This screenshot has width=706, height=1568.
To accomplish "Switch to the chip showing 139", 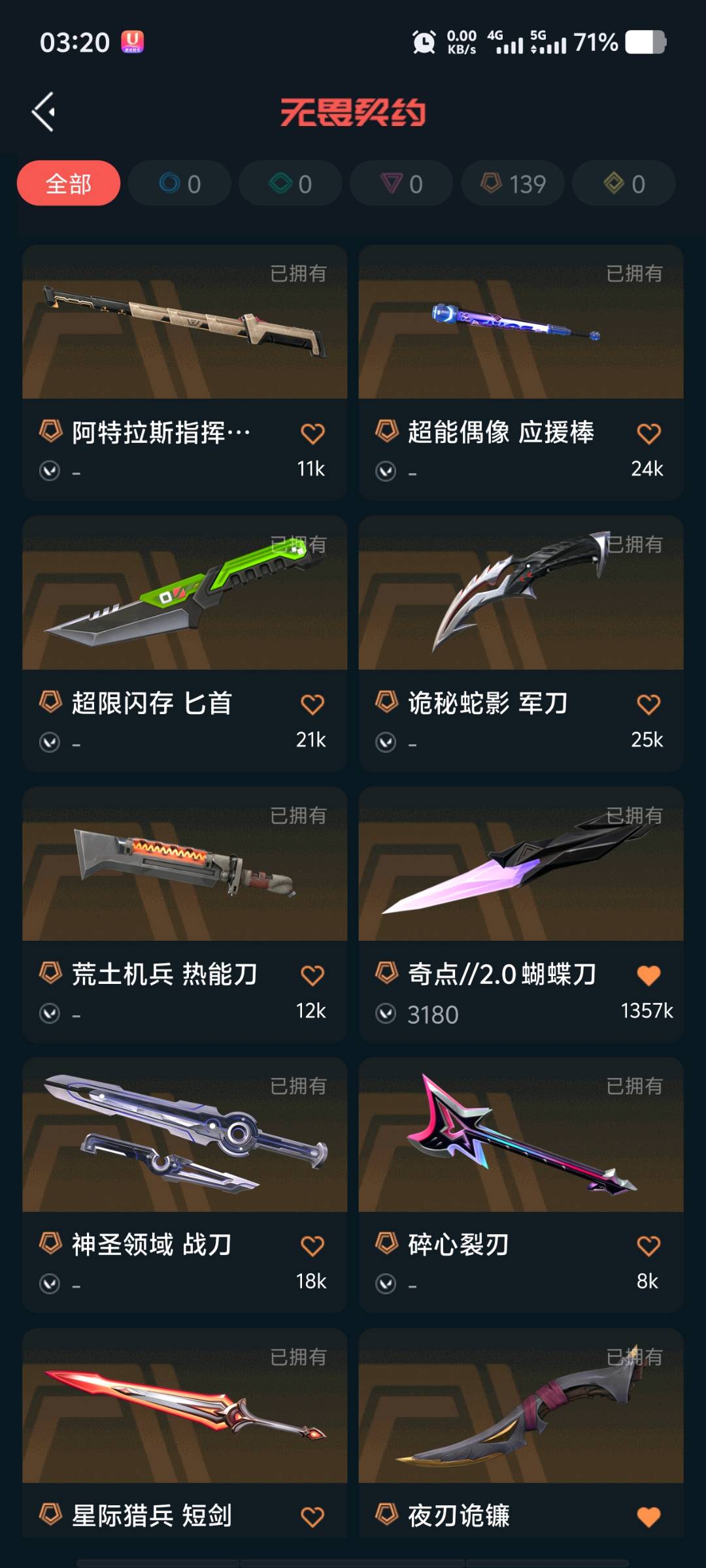I will click(x=513, y=184).
